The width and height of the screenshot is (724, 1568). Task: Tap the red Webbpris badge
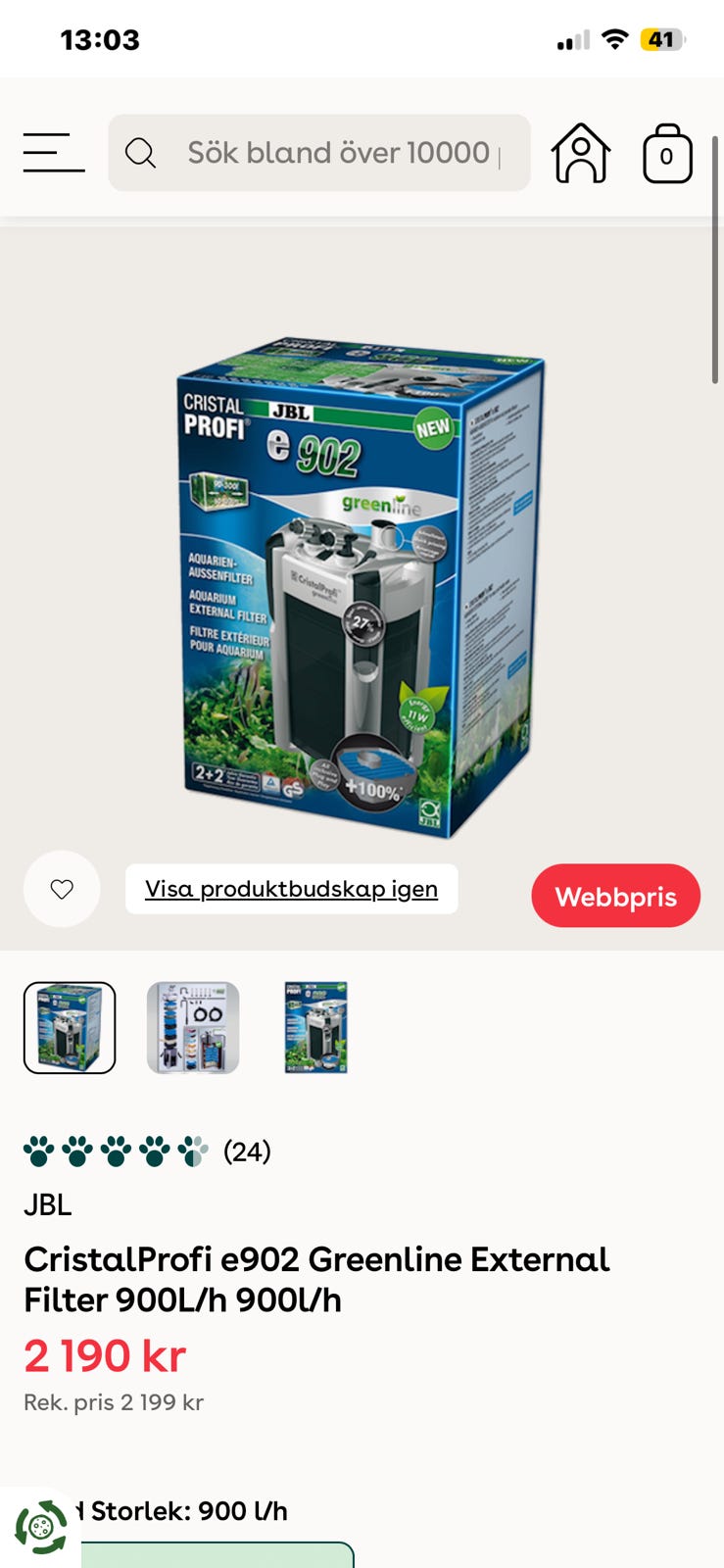point(615,896)
